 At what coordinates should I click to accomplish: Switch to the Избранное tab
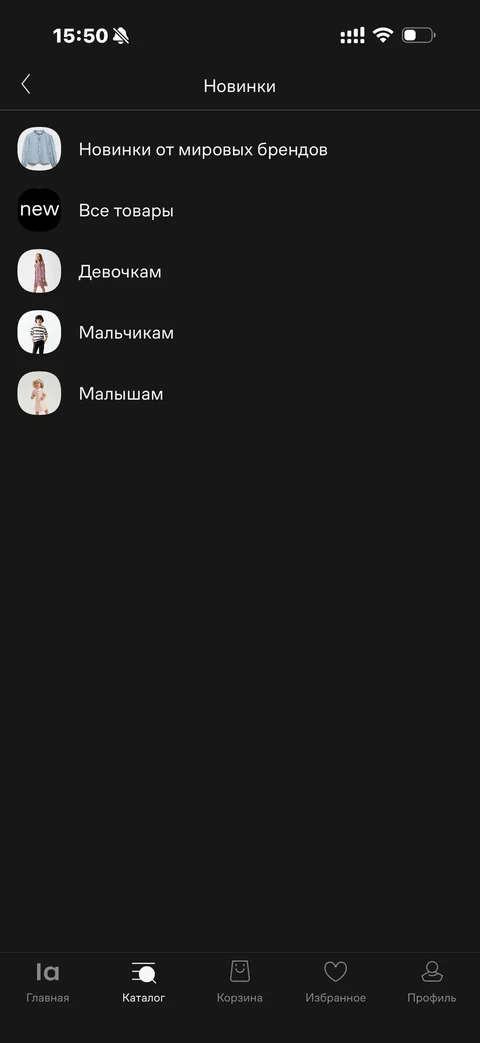pyautogui.click(x=336, y=982)
